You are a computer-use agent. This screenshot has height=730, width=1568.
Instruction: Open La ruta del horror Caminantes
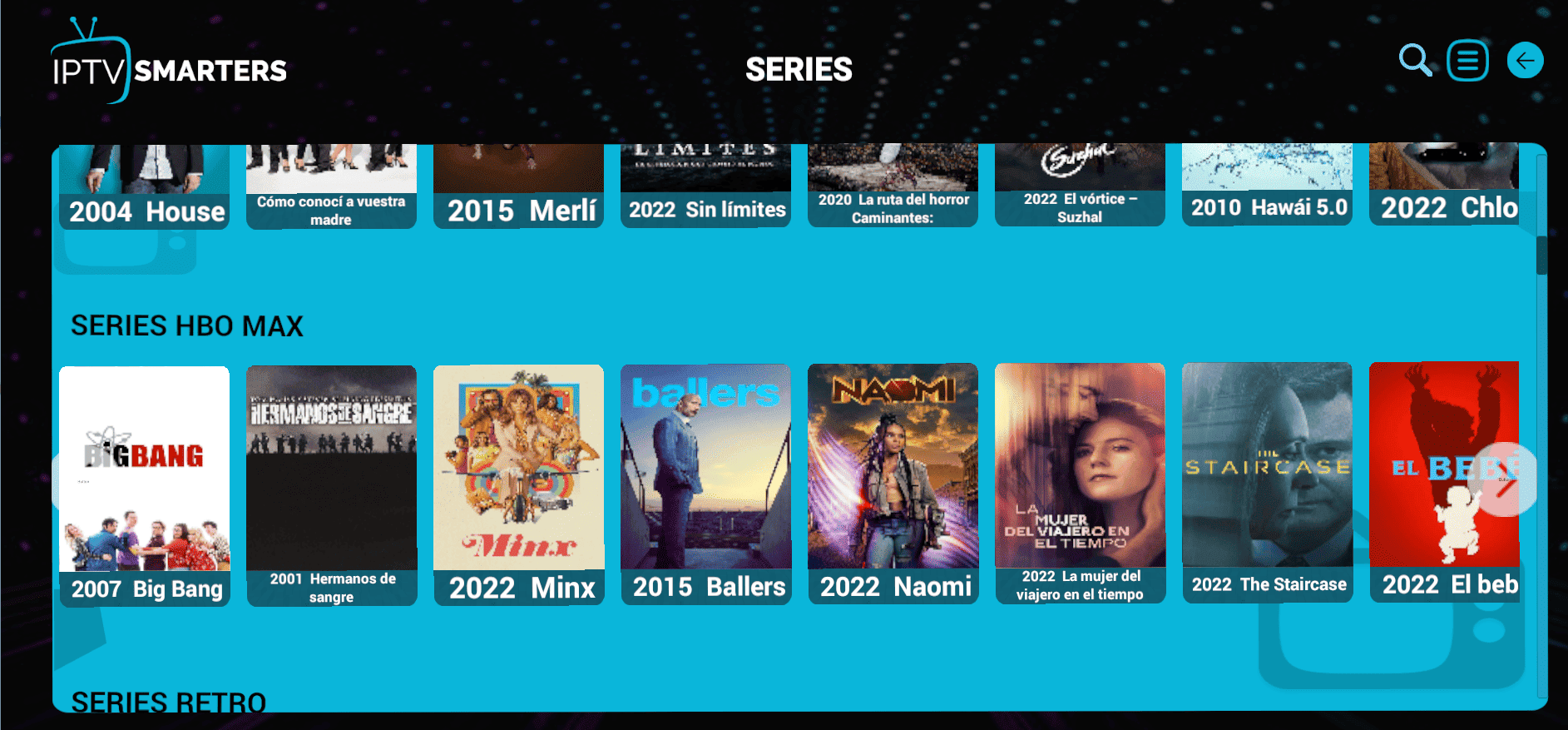click(x=893, y=187)
